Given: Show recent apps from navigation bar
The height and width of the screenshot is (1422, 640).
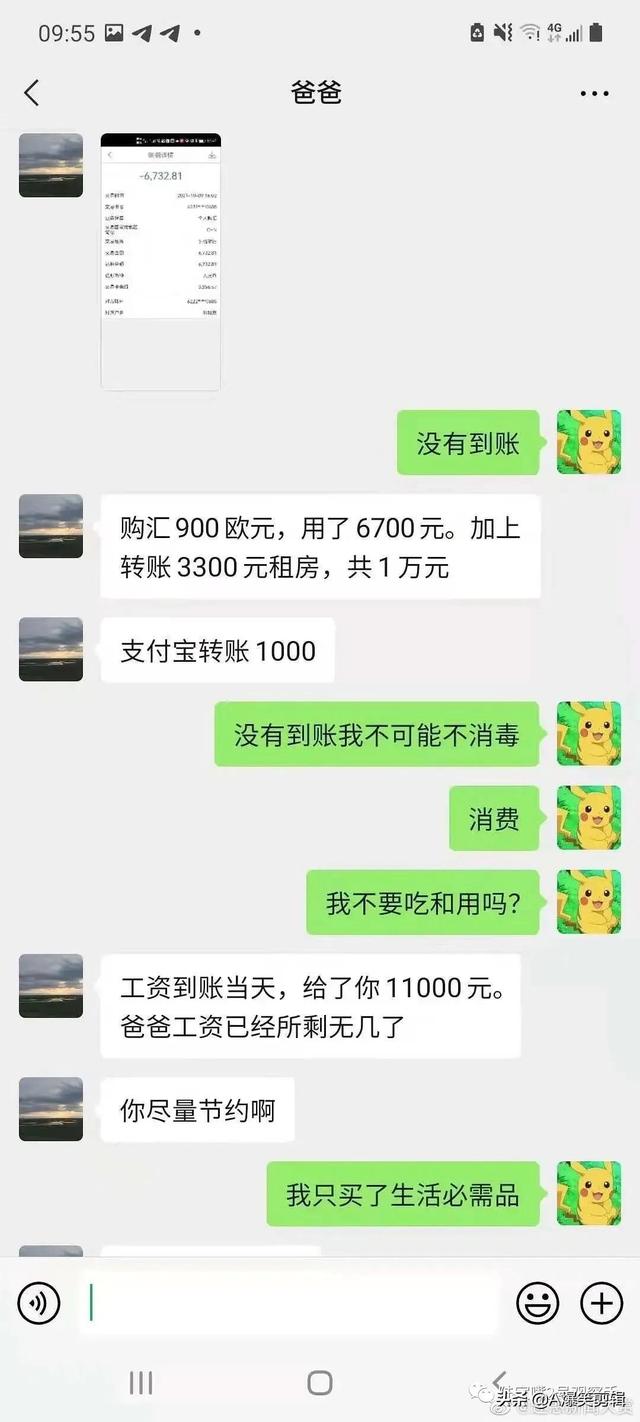Looking at the screenshot, I should click(x=141, y=1383).
